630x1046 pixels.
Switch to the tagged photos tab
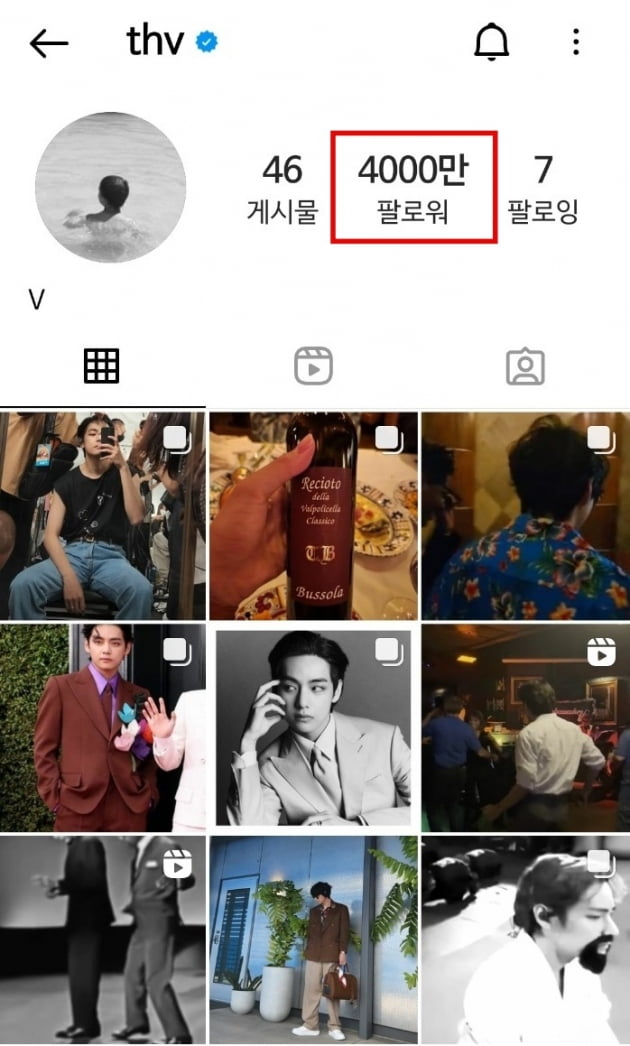(x=524, y=367)
